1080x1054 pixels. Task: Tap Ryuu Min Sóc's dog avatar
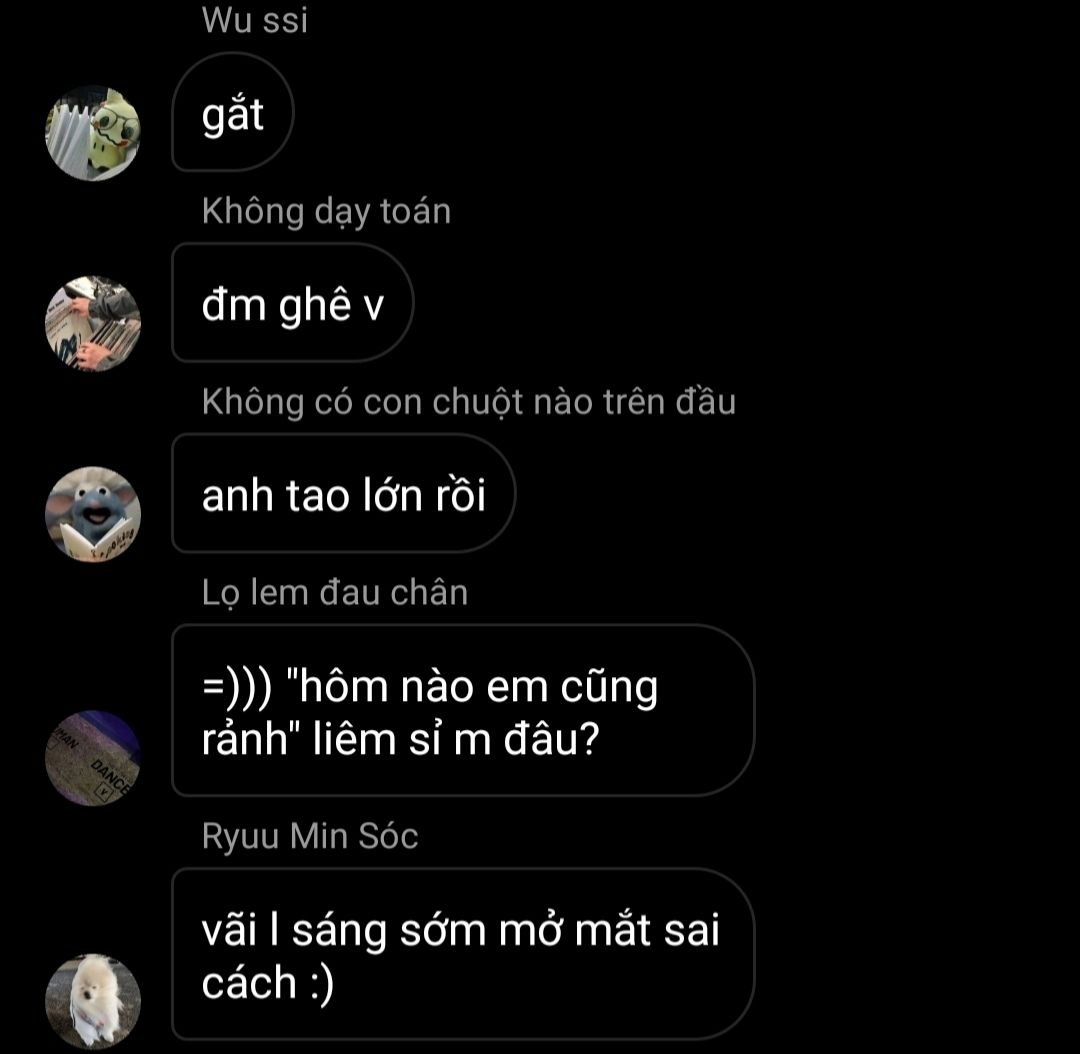pyautogui.click(x=93, y=1000)
